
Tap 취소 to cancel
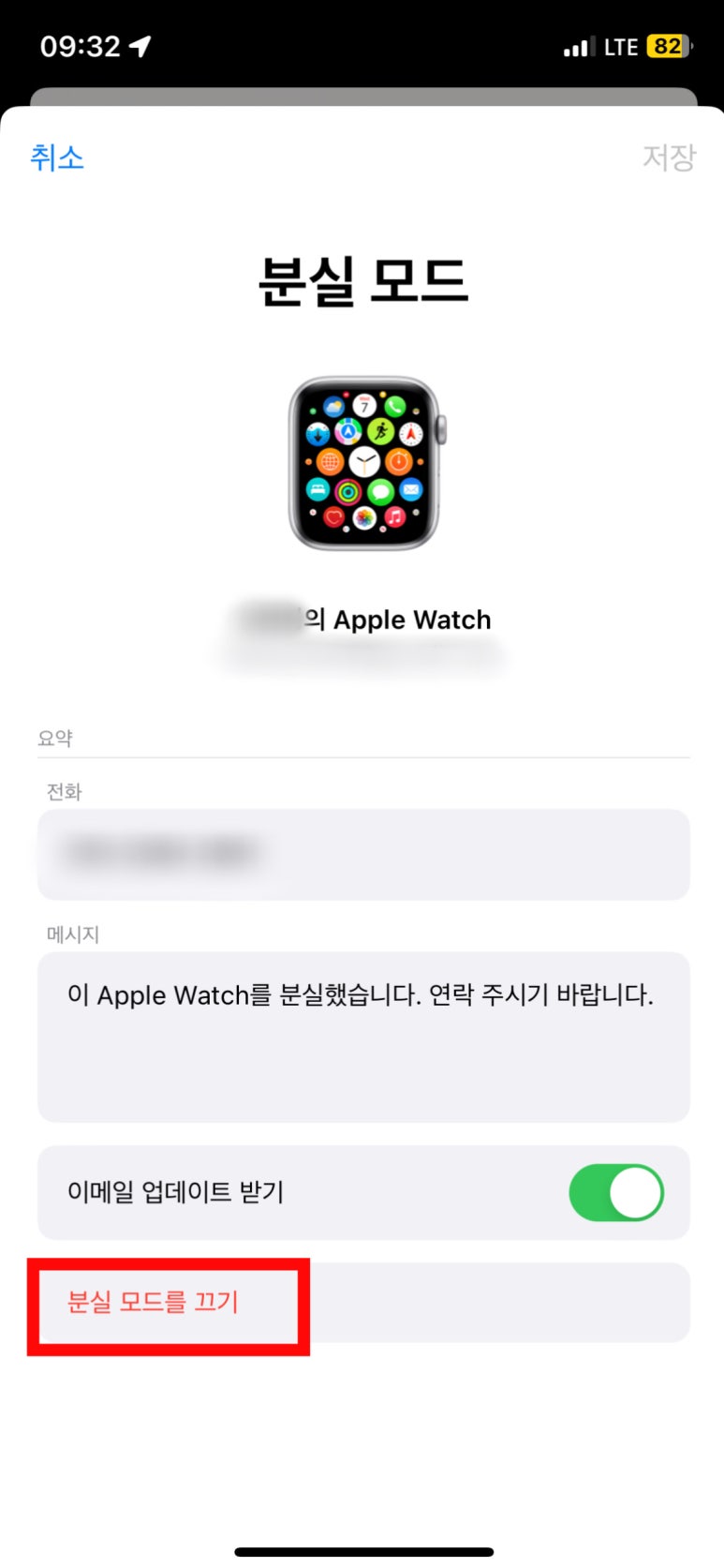coord(57,157)
